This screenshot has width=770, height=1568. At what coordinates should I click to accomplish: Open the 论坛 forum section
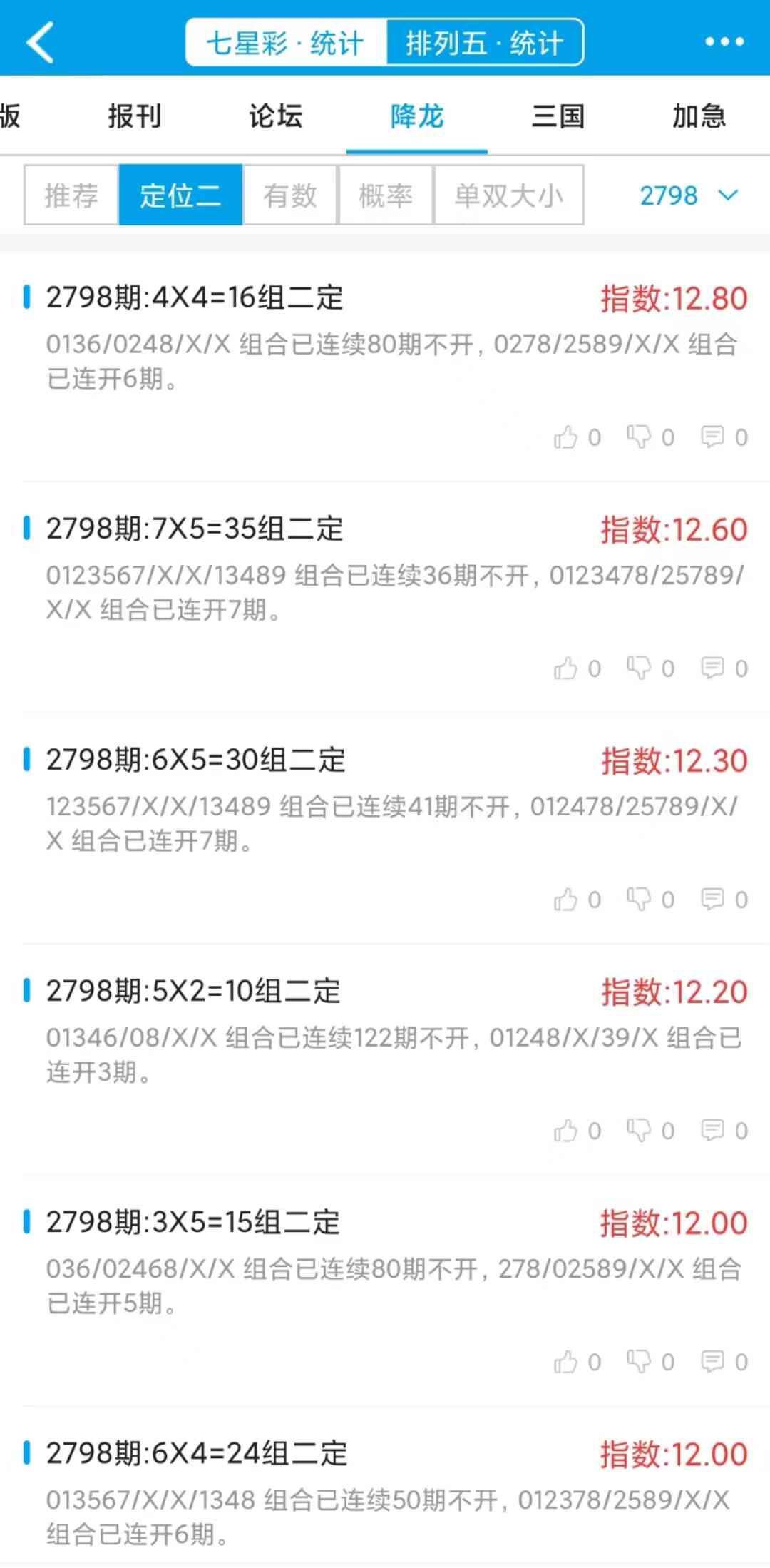[276, 116]
